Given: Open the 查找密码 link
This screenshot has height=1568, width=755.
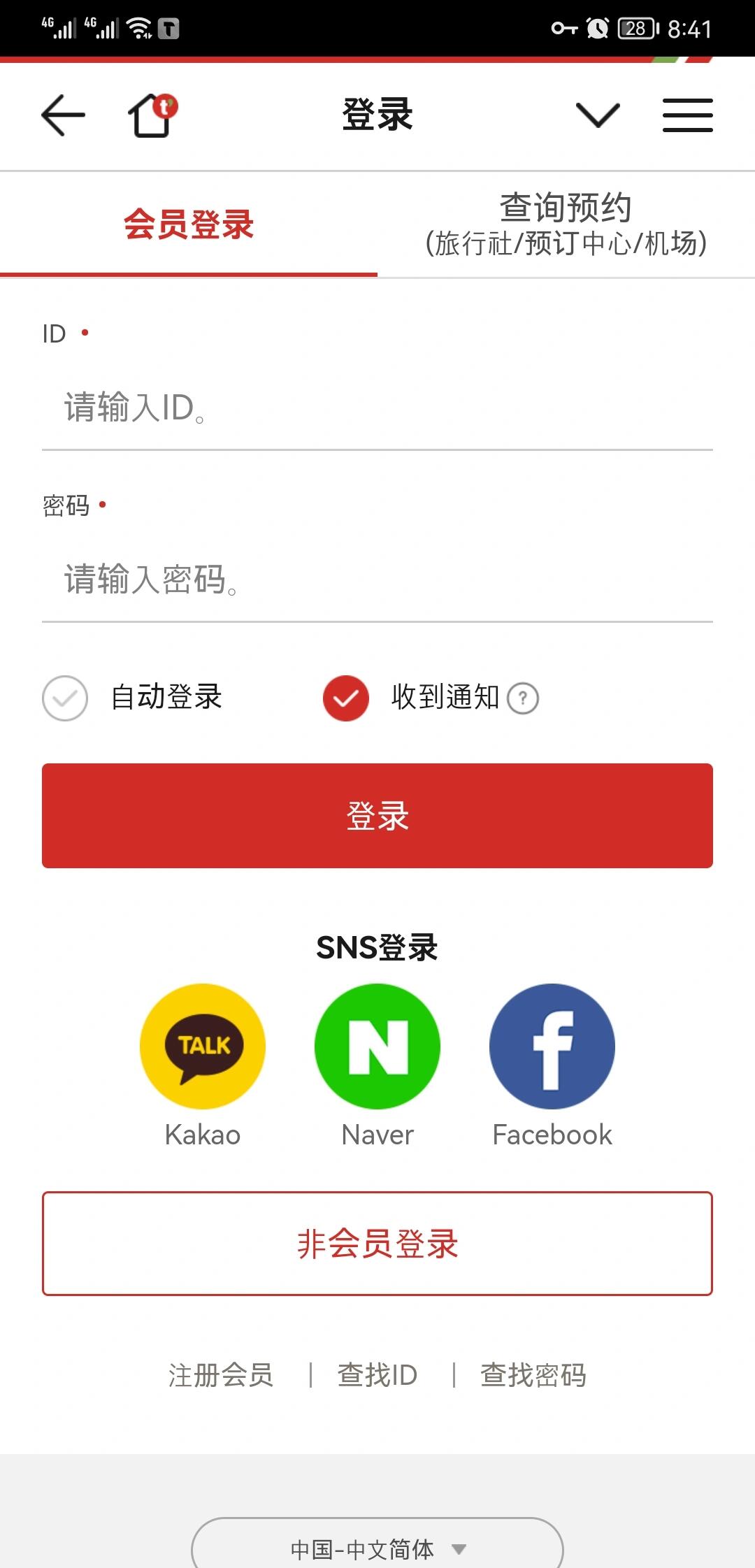Looking at the screenshot, I should 533,1375.
